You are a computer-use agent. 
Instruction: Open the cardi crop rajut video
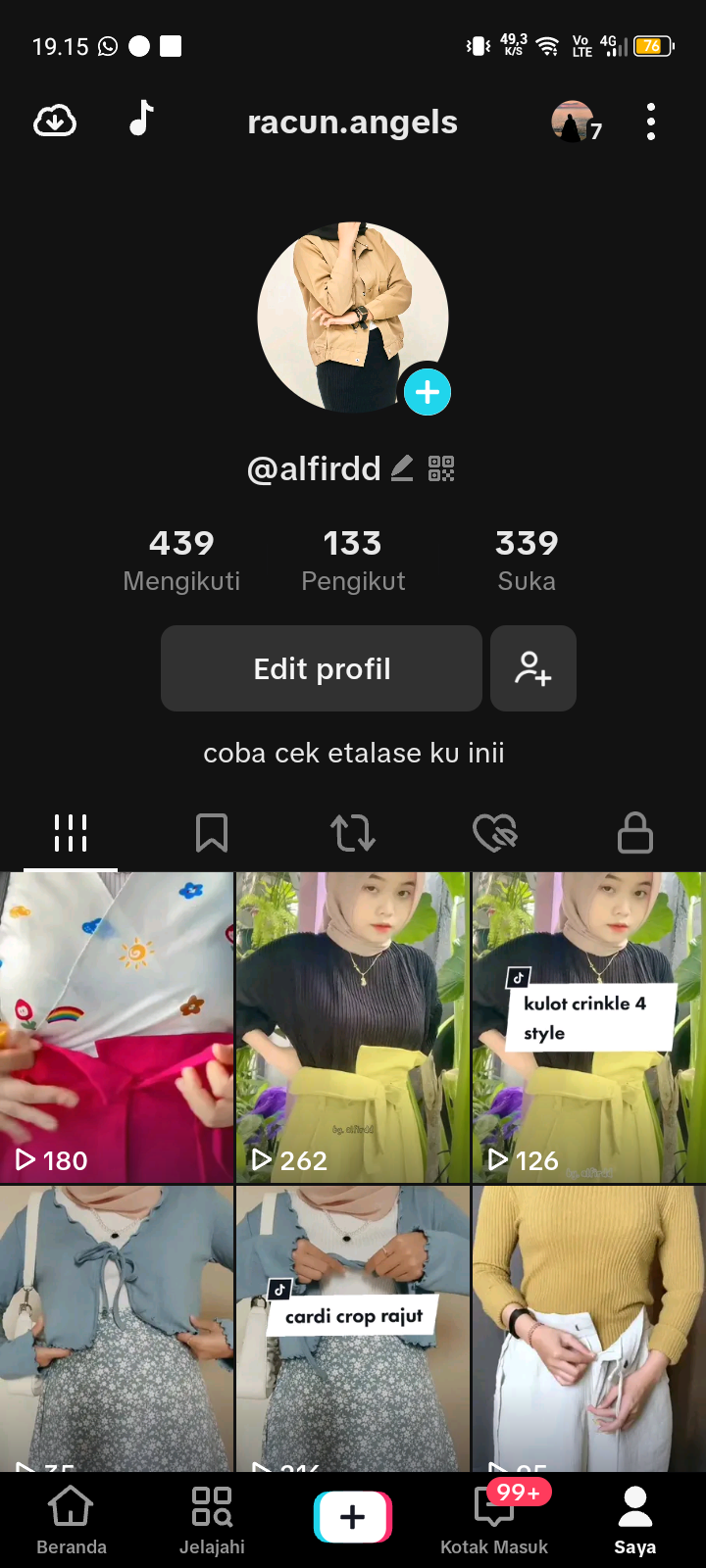tap(353, 1328)
